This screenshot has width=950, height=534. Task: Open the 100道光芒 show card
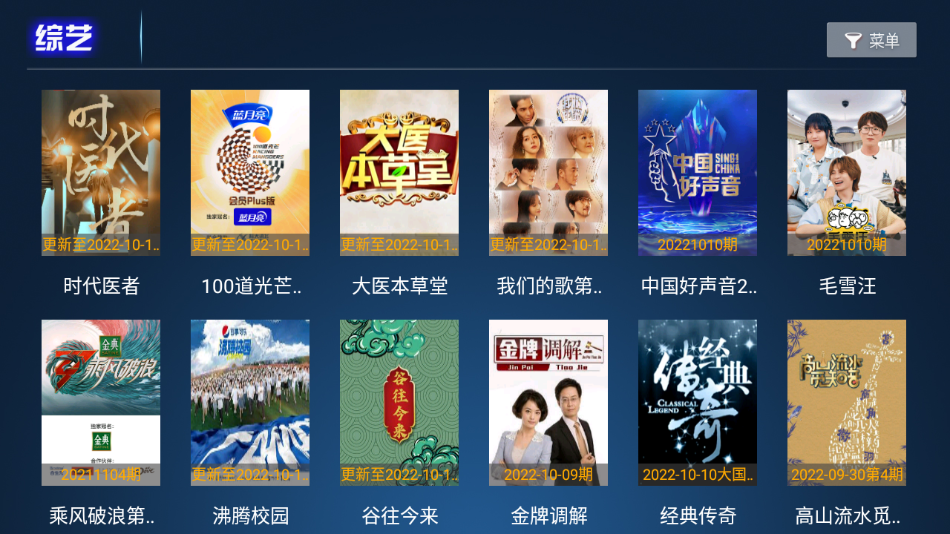pyautogui.click(x=250, y=173)
